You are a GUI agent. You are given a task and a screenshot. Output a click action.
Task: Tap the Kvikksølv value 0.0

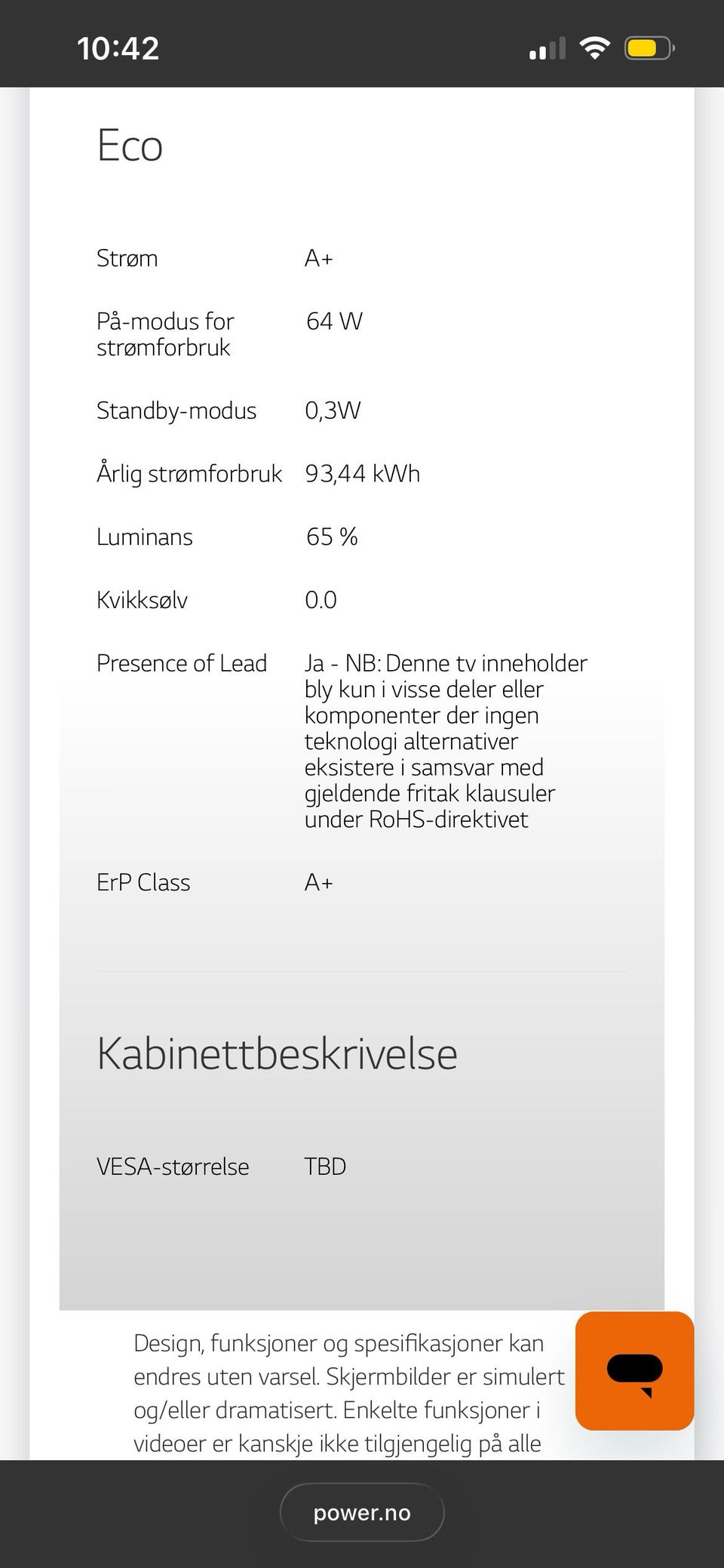(319, 599)
